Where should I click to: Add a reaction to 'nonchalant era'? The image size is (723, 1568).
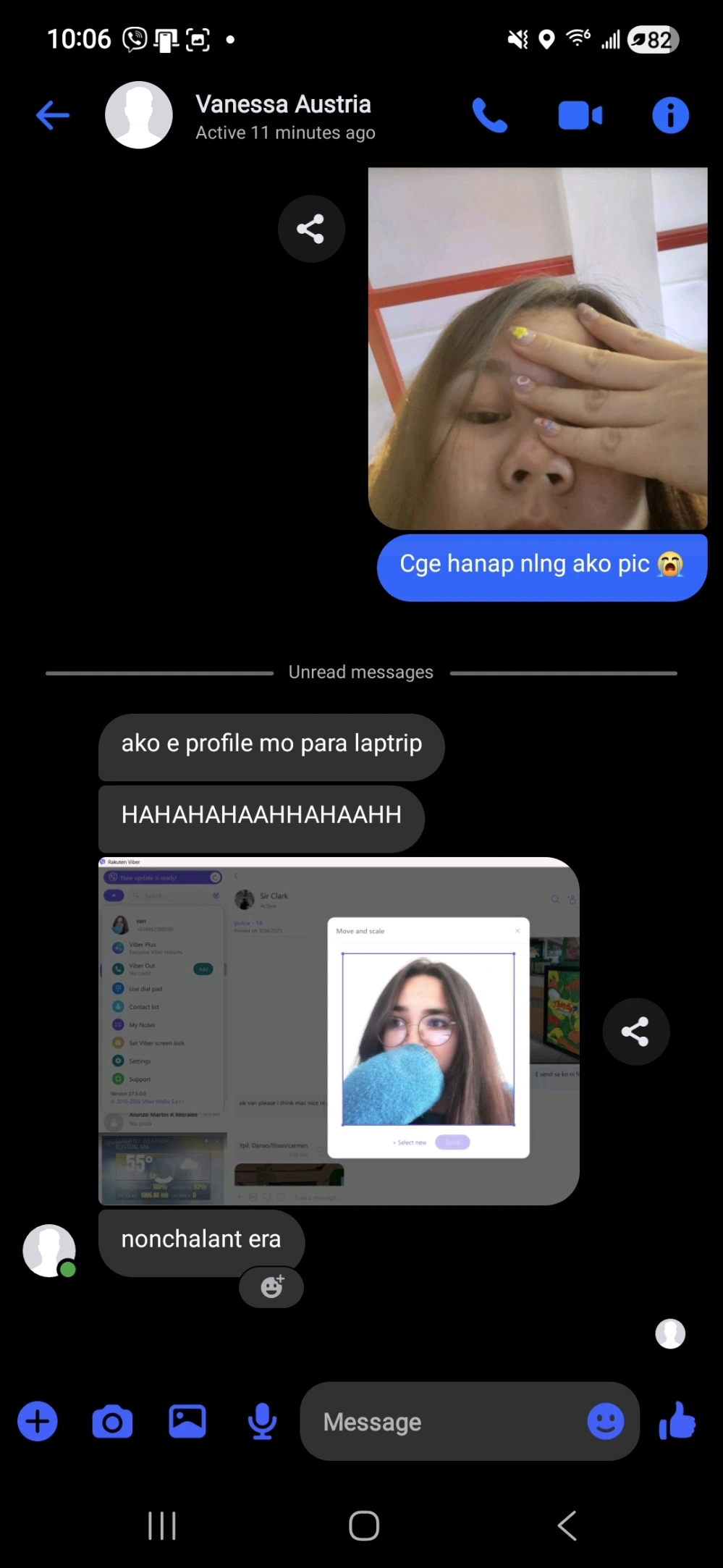click(x=271, y=1286)
